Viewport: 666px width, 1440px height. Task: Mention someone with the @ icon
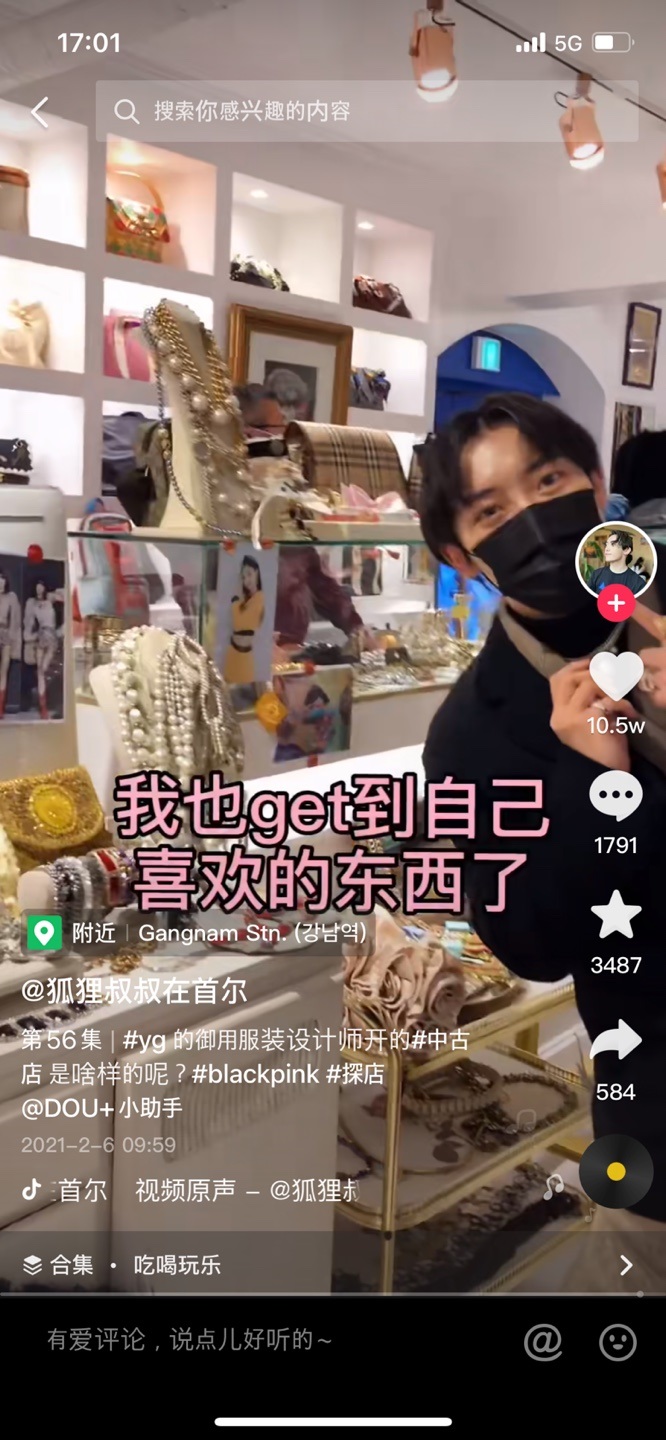click(543, 1342)
